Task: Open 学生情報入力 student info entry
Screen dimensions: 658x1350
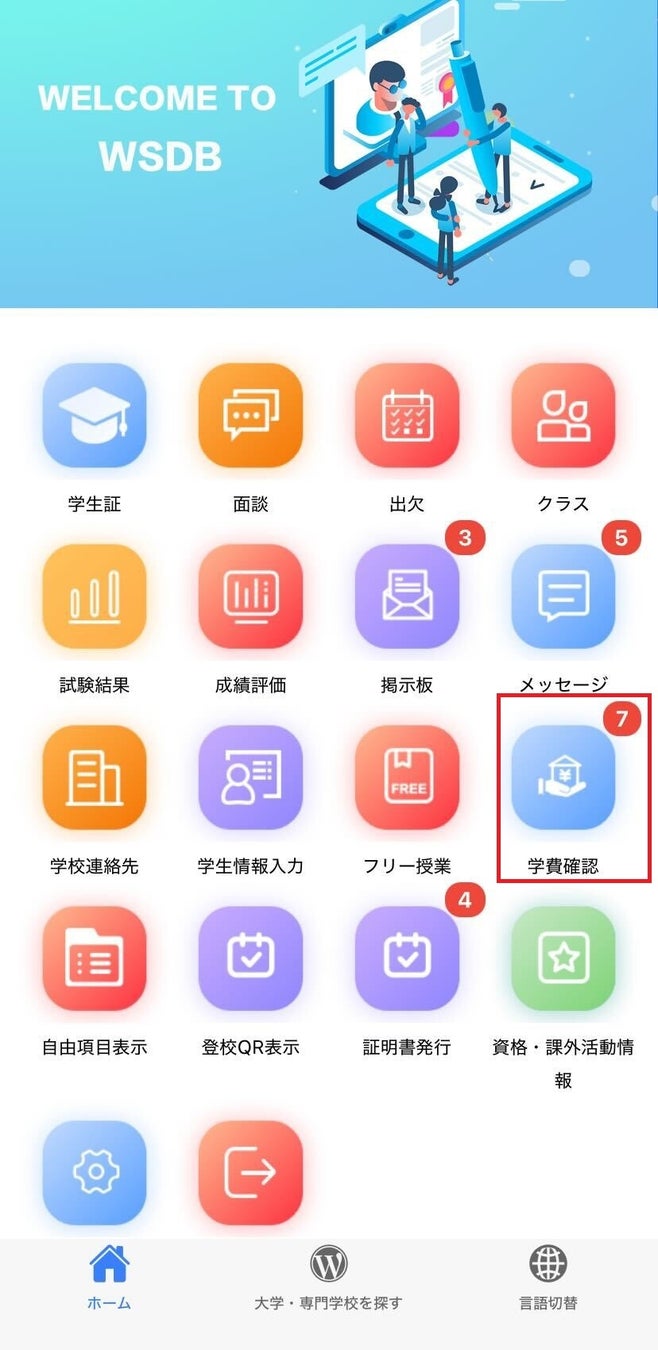Action: pyautogui.click(x=250, y=778)
